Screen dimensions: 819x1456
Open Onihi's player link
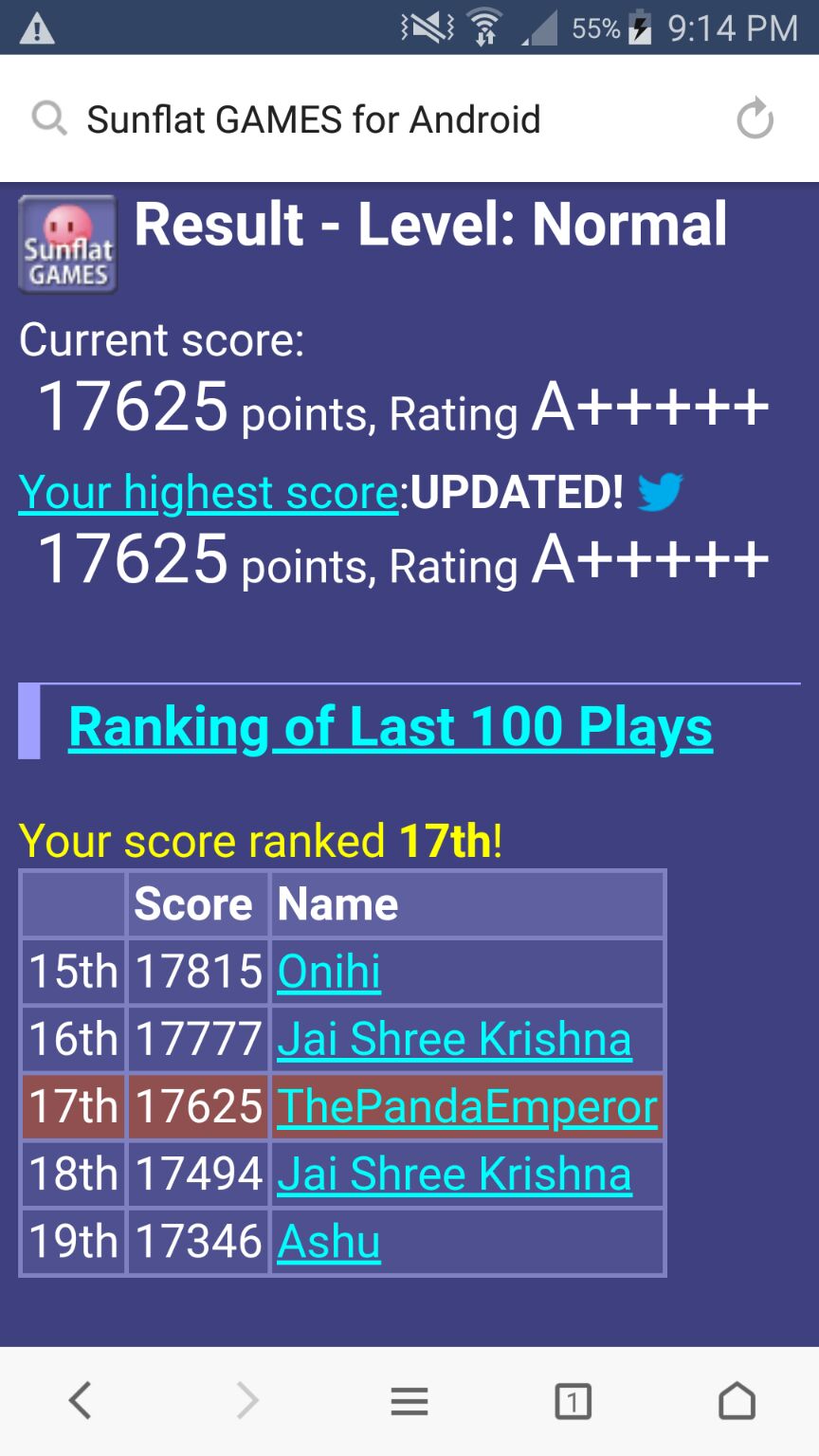[329, 973]
